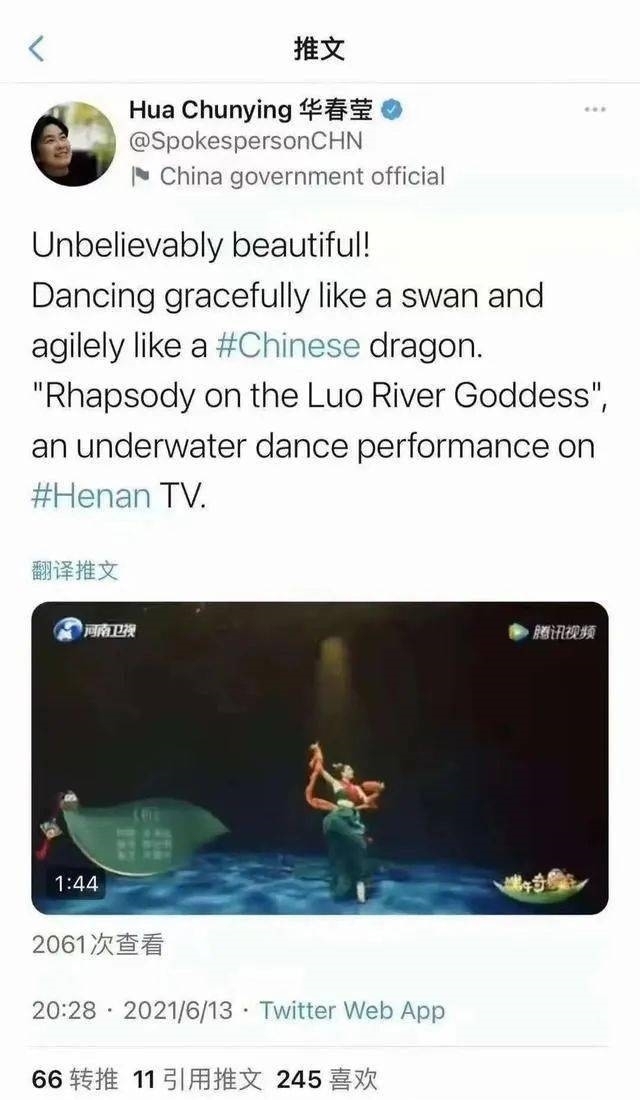Open the Twitter Web App source link
640x1100 pixels.
click(352, 1010)
